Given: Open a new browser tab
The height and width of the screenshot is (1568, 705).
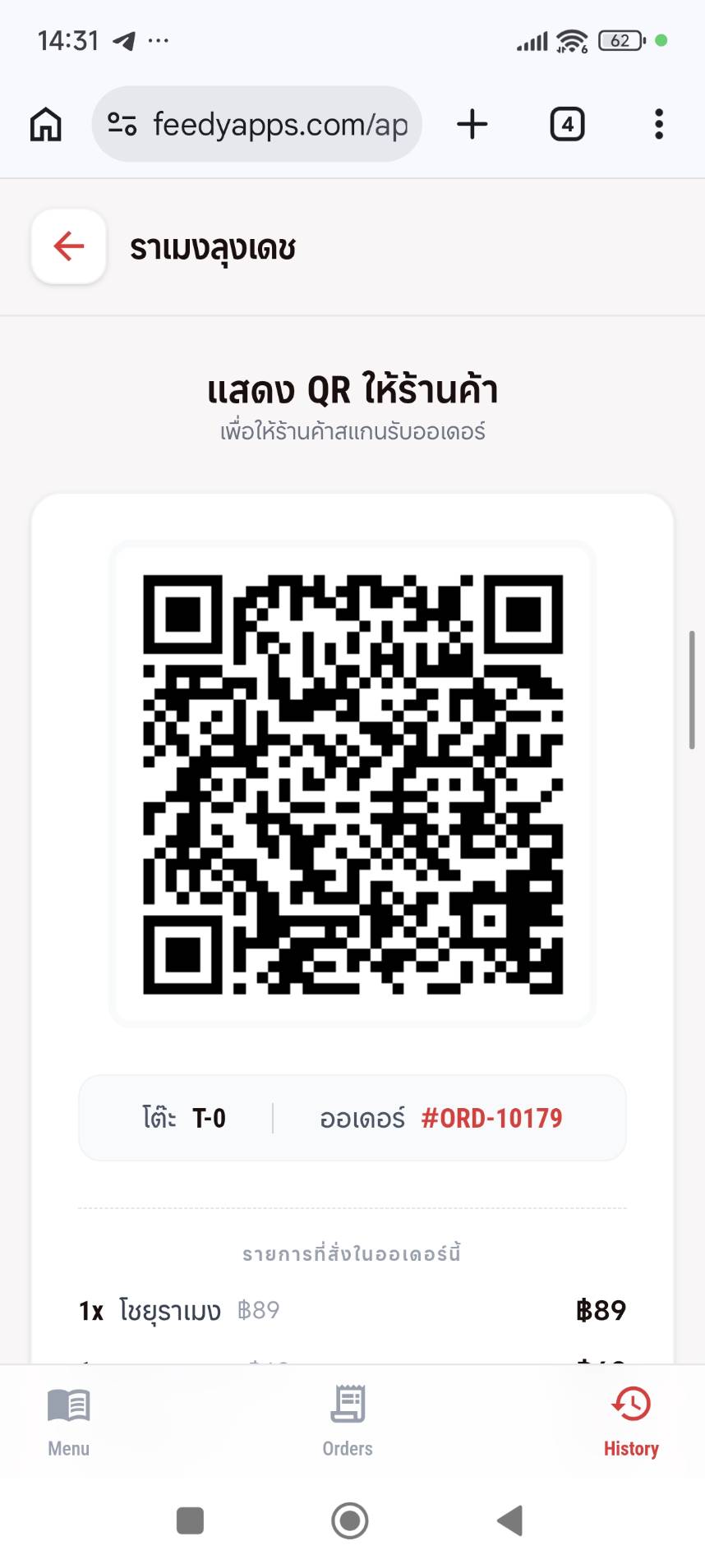Looking at the screenshot, I should [x=472, y=125].
